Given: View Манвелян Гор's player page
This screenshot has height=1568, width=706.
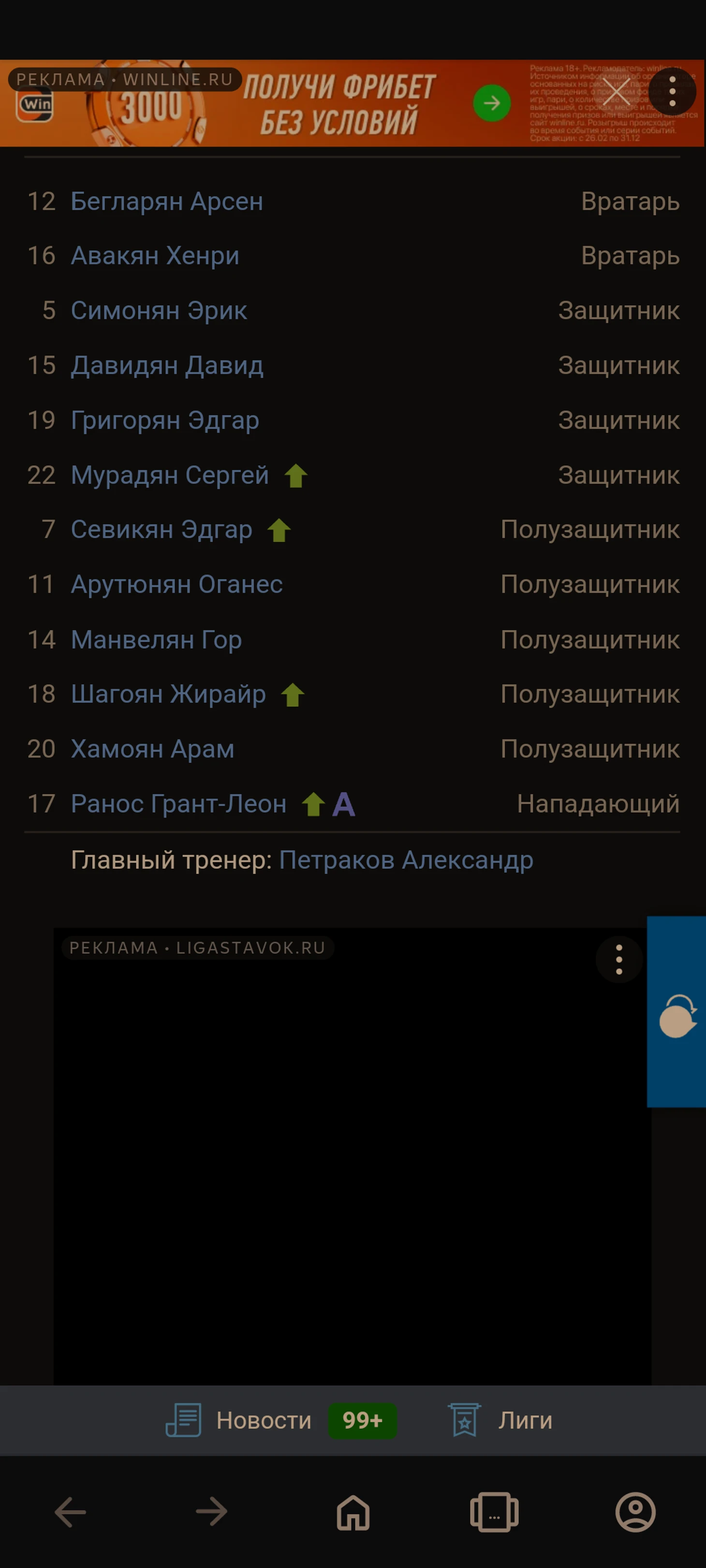Looking at the screenshot, I should [x=156, y=639].
